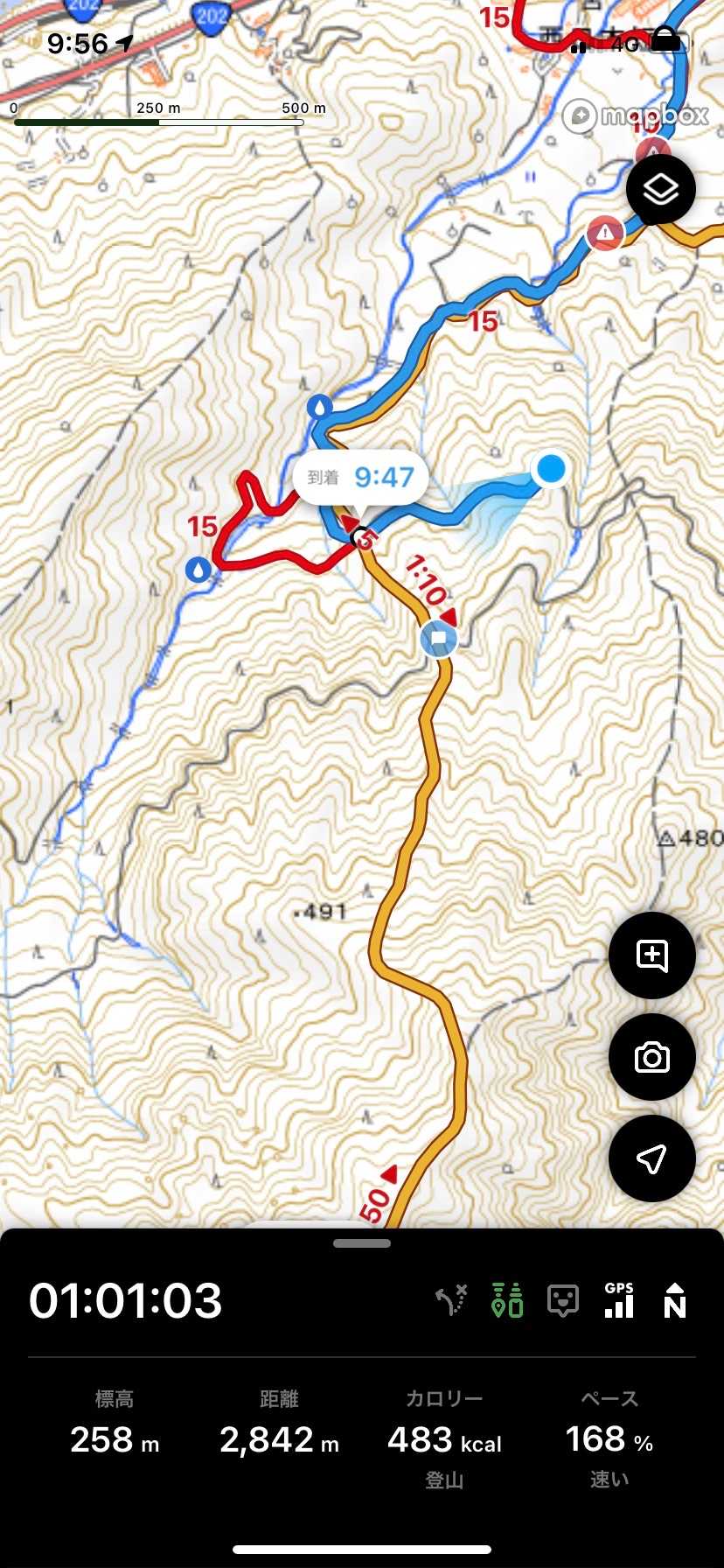The image size is (724, 1568).
Task: Center the map on current location
Action: point(651,1158)
